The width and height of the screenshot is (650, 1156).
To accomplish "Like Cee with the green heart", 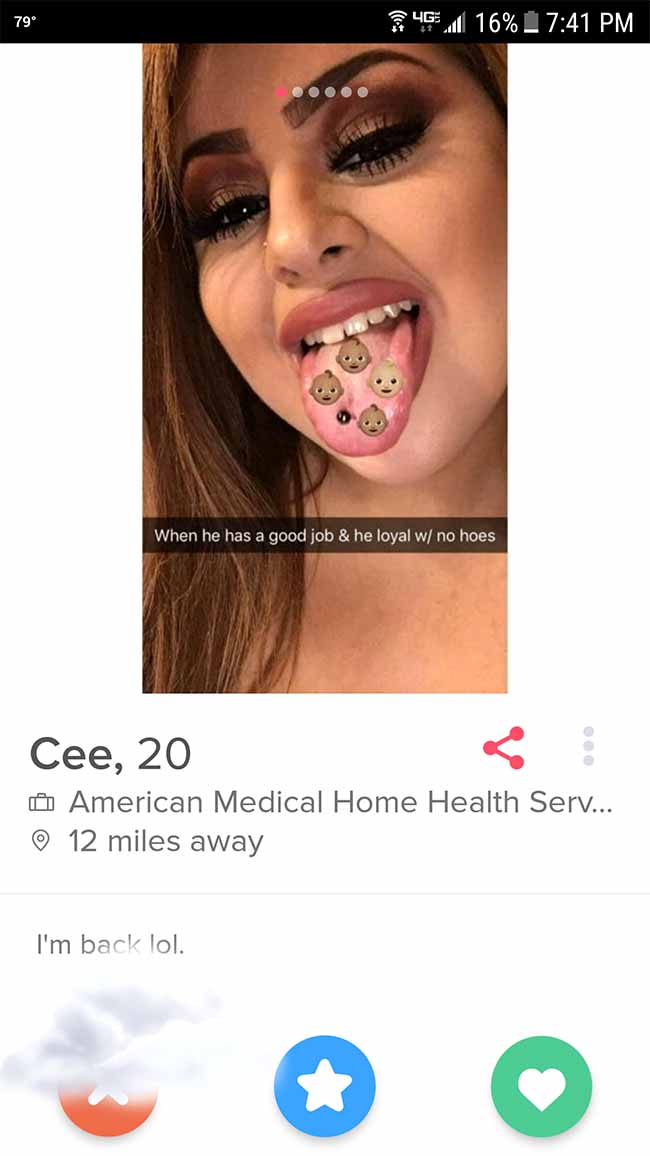I will 542,1086.
